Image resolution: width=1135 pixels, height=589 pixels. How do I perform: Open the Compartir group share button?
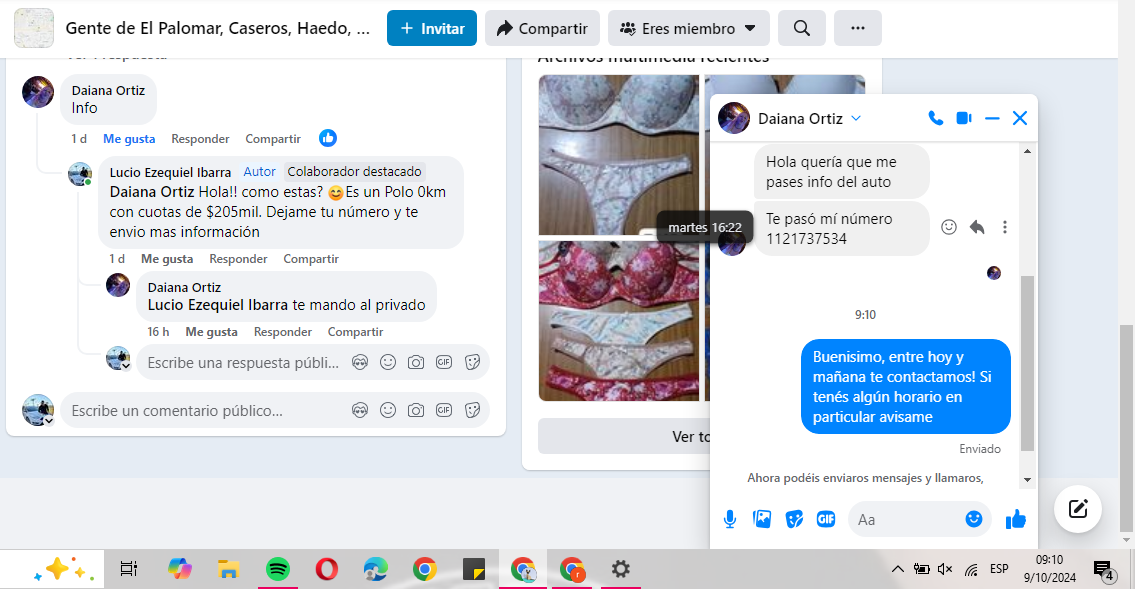tap(542, 28)
